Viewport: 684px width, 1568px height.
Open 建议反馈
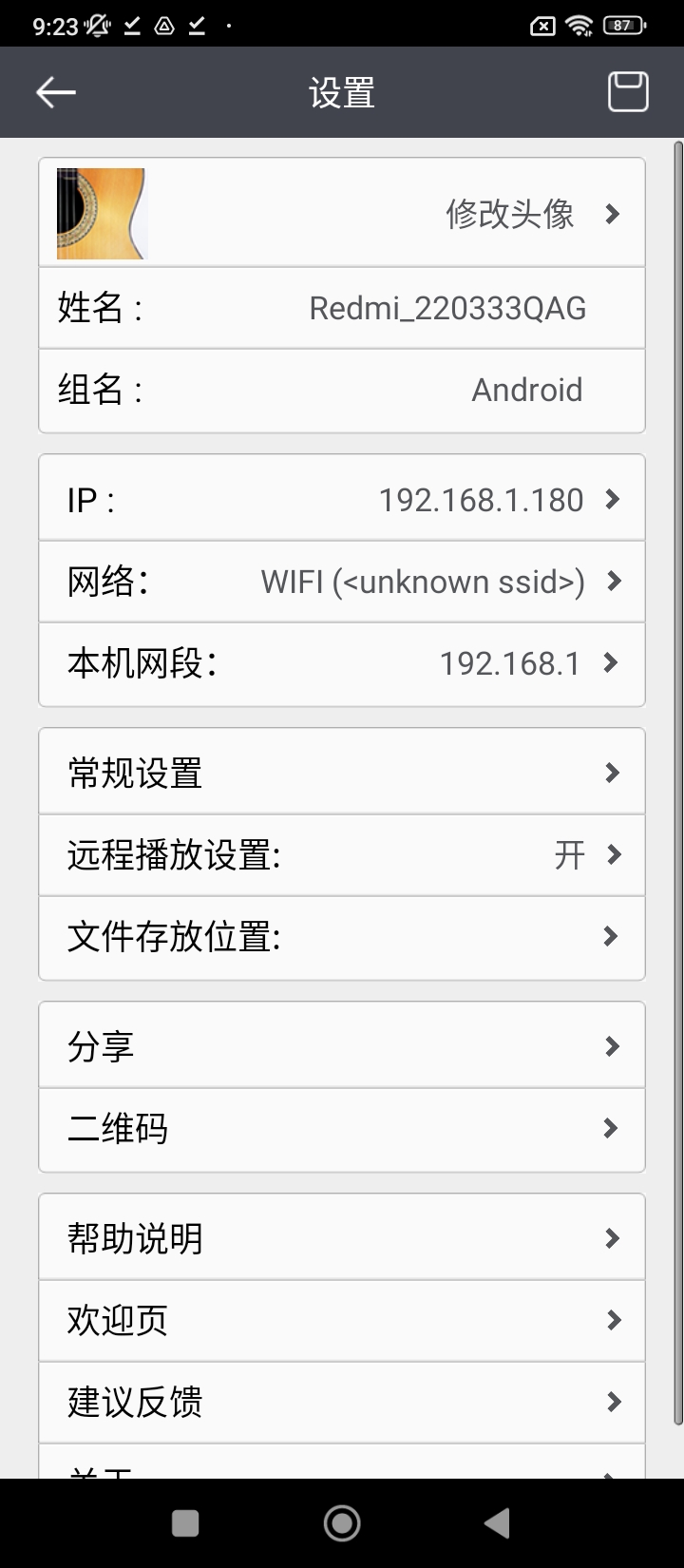click(342, 1402)
